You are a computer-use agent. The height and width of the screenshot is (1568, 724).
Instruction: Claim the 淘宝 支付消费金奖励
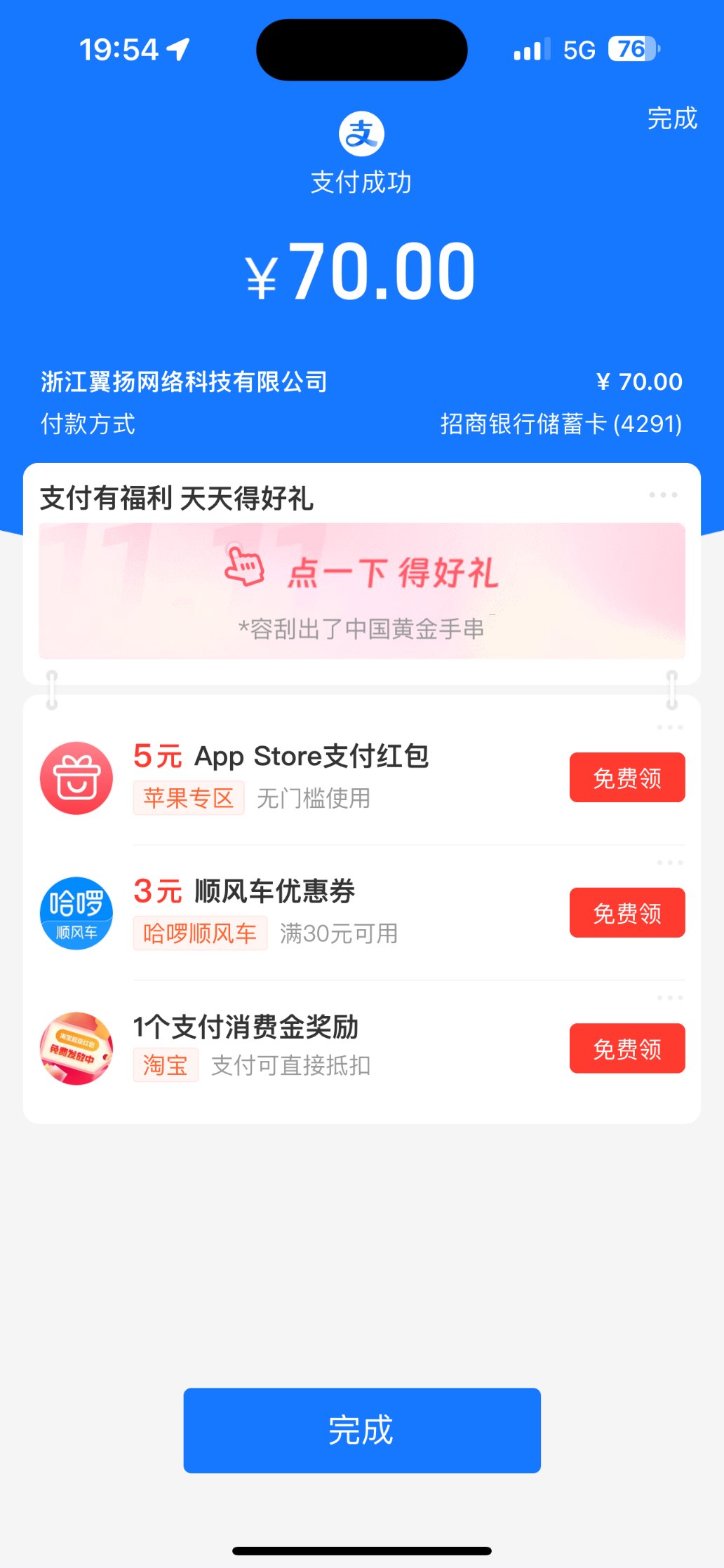click(x=626, y=1048)
